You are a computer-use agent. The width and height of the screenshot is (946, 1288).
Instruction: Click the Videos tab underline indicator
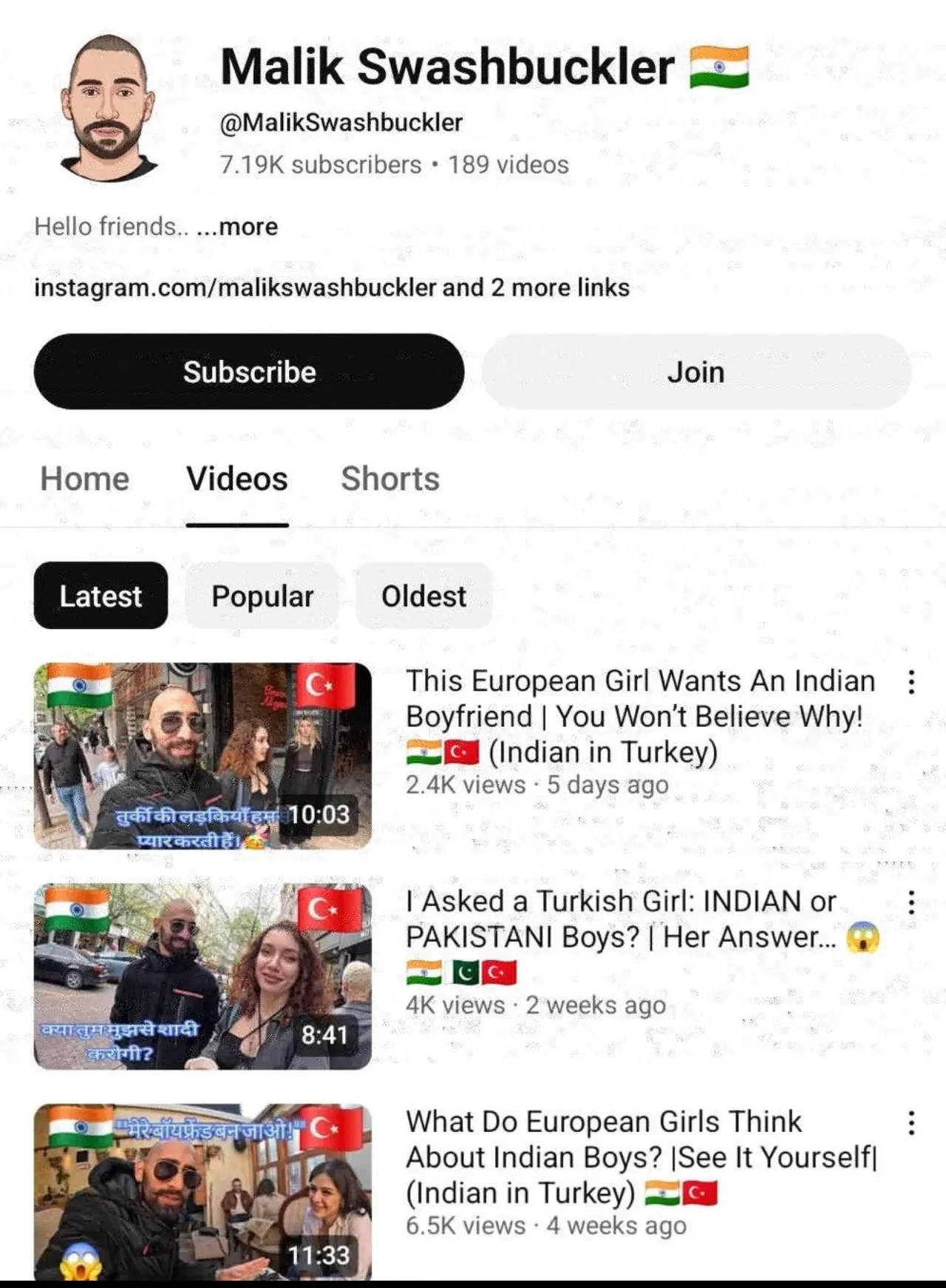(x=236, y=523)
